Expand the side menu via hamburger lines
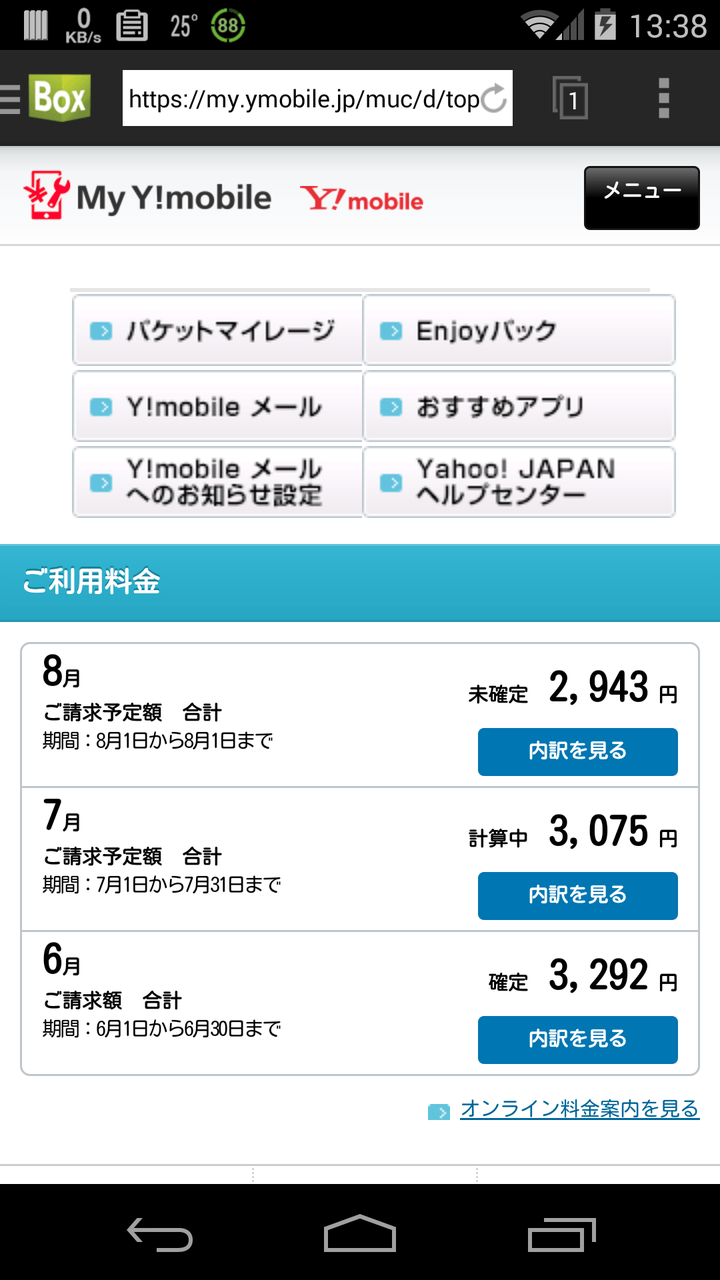Image resolution: width=720 pixels, height=1280 pixels. tap(8, 99)
